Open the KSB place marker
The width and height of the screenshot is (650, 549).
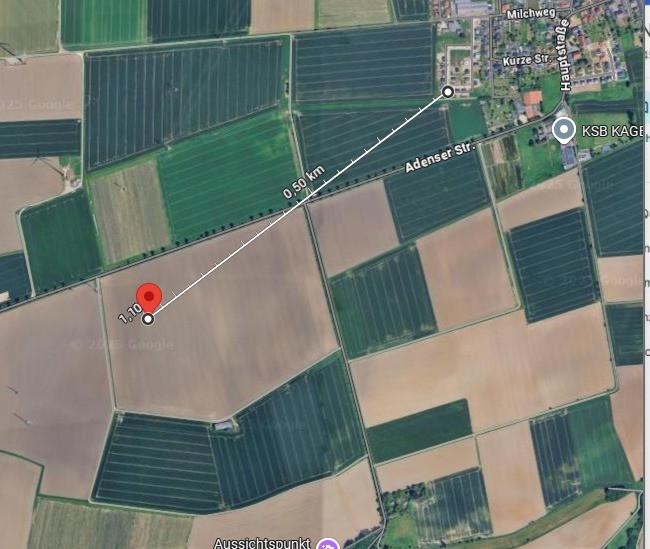564,130
